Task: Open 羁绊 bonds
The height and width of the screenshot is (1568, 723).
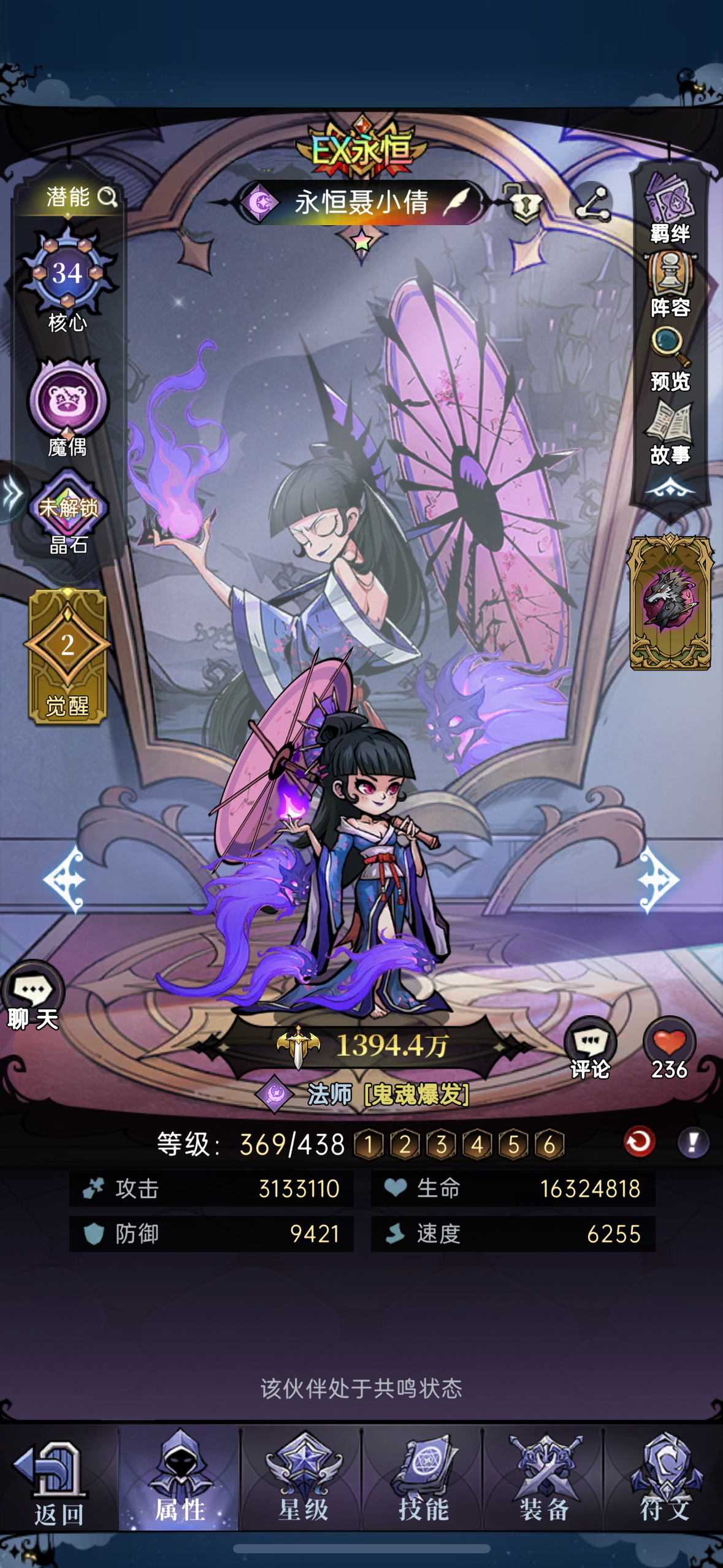Action: [x=670, y=209]
